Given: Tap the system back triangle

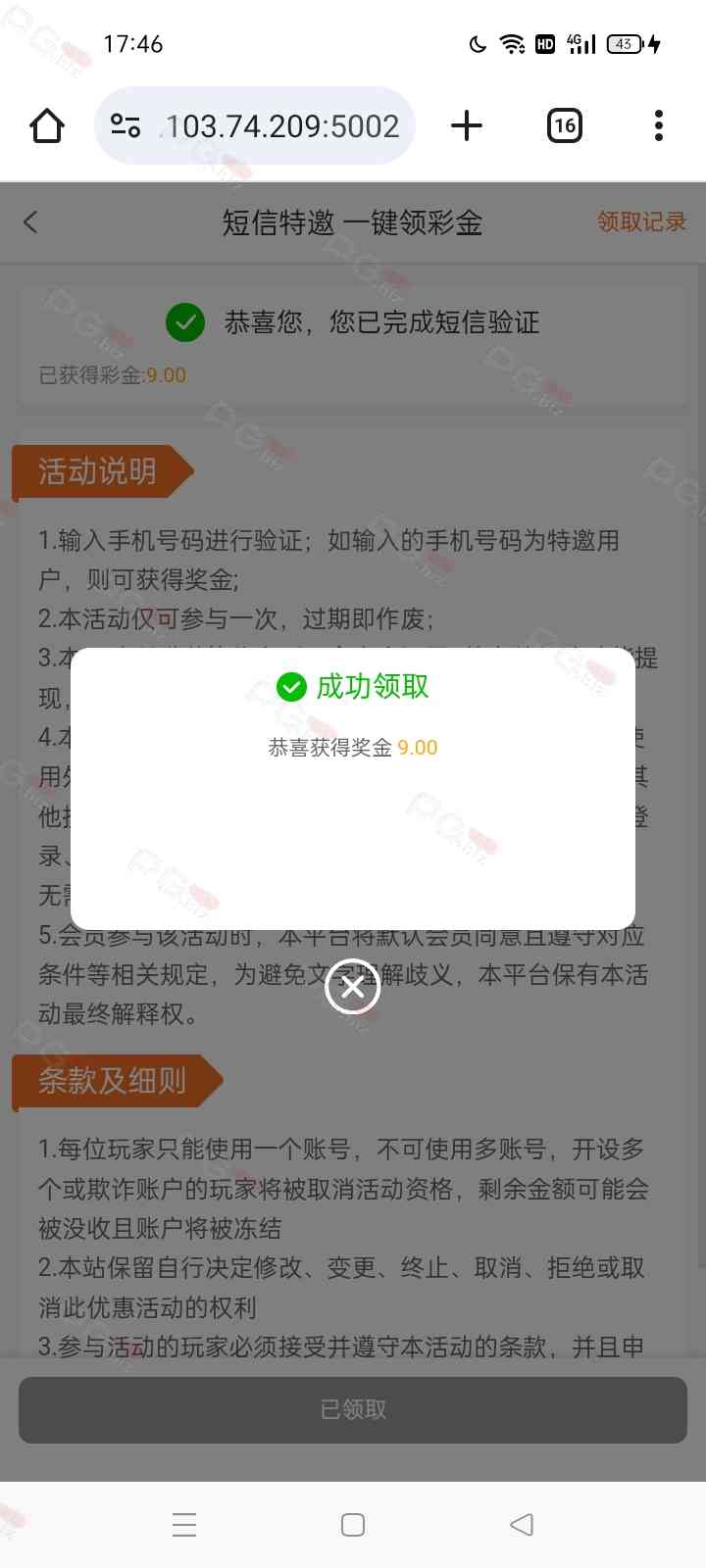Looking at the screenshot, I should [x=522, y=1525].
